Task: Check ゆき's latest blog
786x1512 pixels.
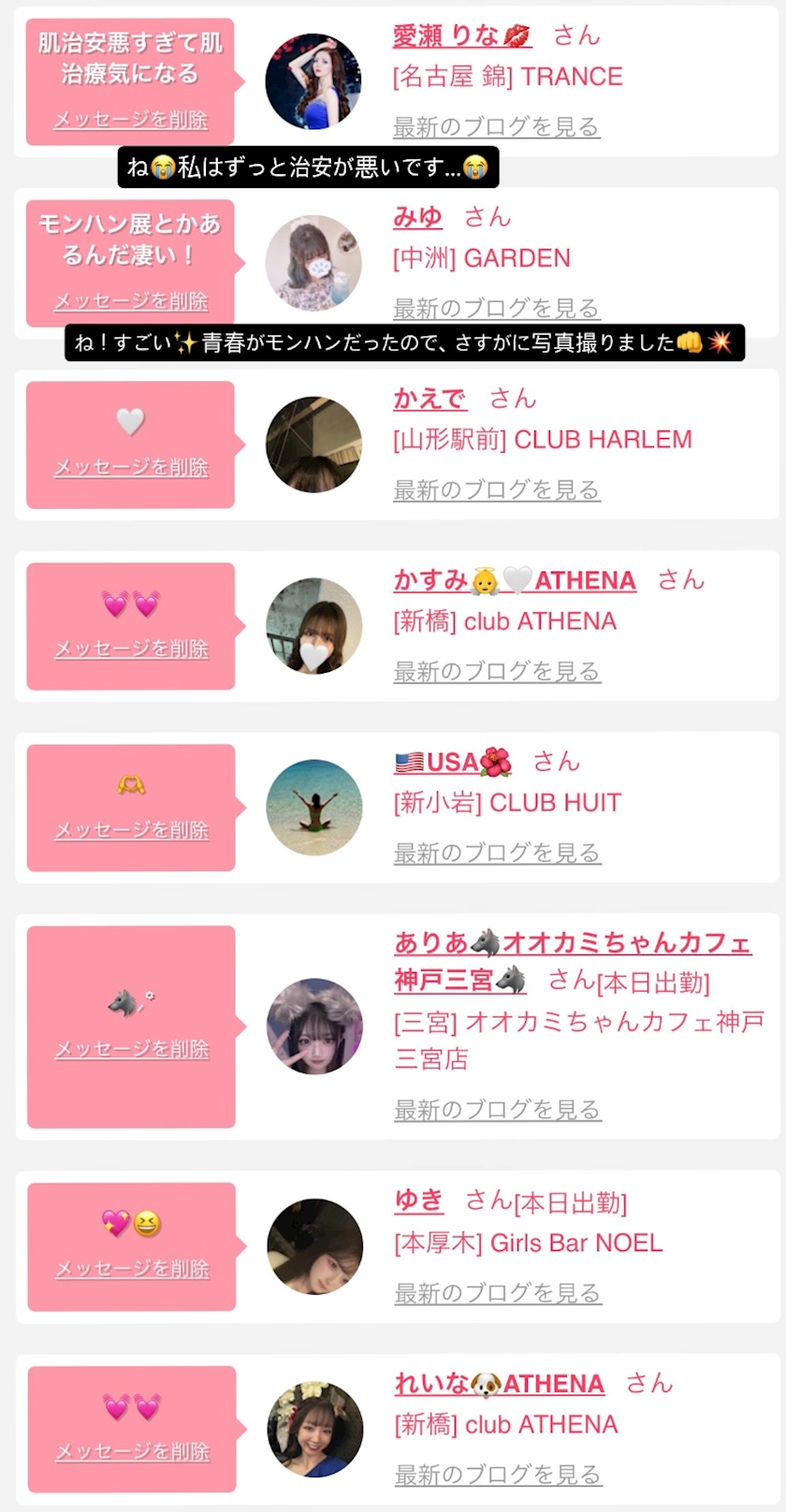Action: [497, 1293]
